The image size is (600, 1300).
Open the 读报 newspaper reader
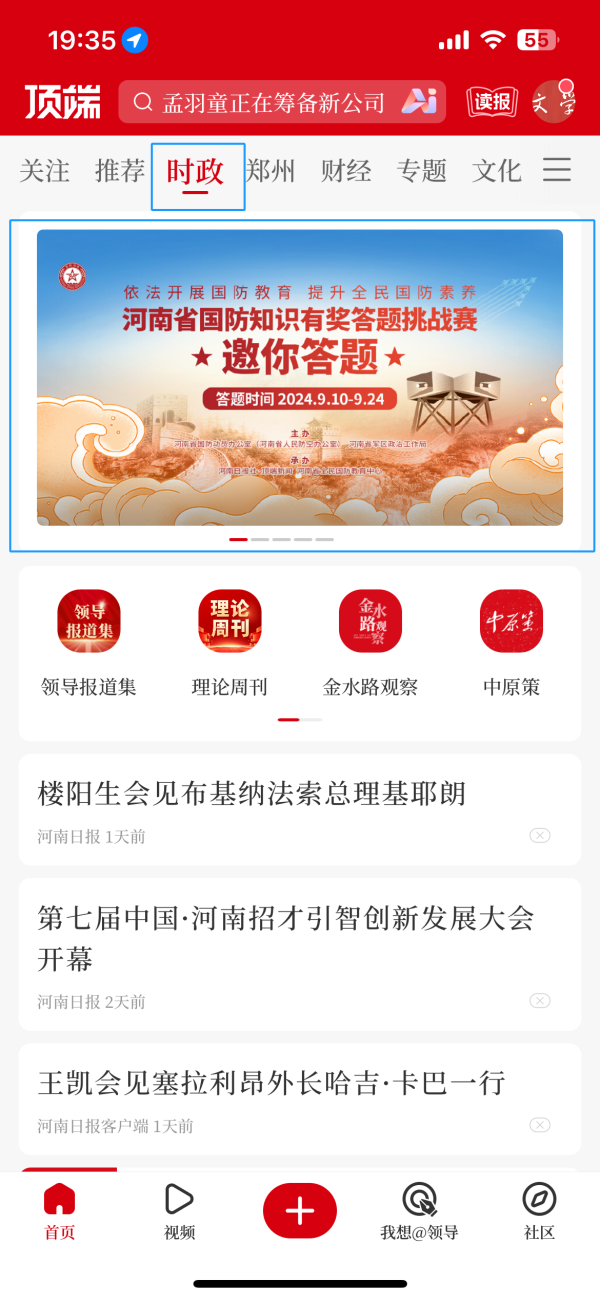[492, 102]
